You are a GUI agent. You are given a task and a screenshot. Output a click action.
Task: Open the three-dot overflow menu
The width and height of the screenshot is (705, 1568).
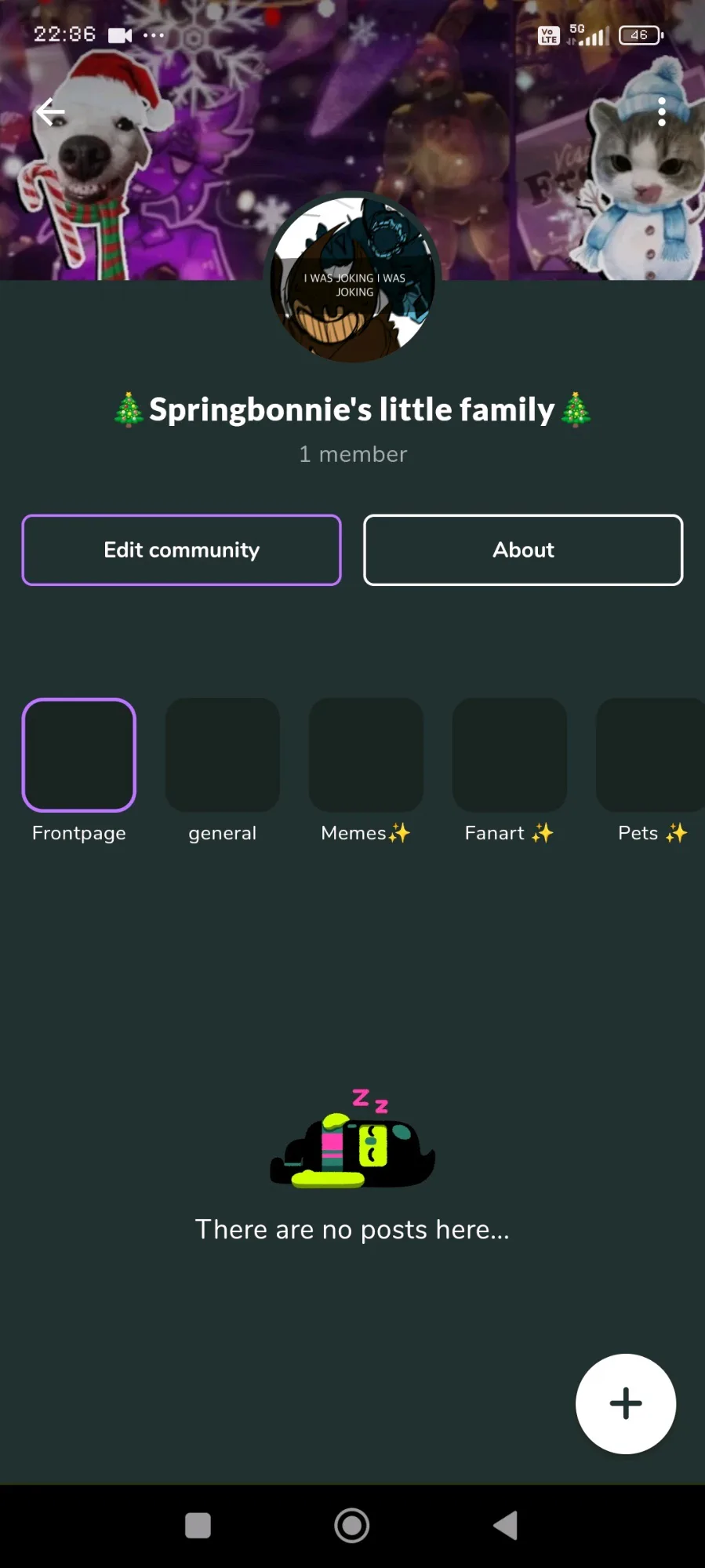[x=661, y=112]
